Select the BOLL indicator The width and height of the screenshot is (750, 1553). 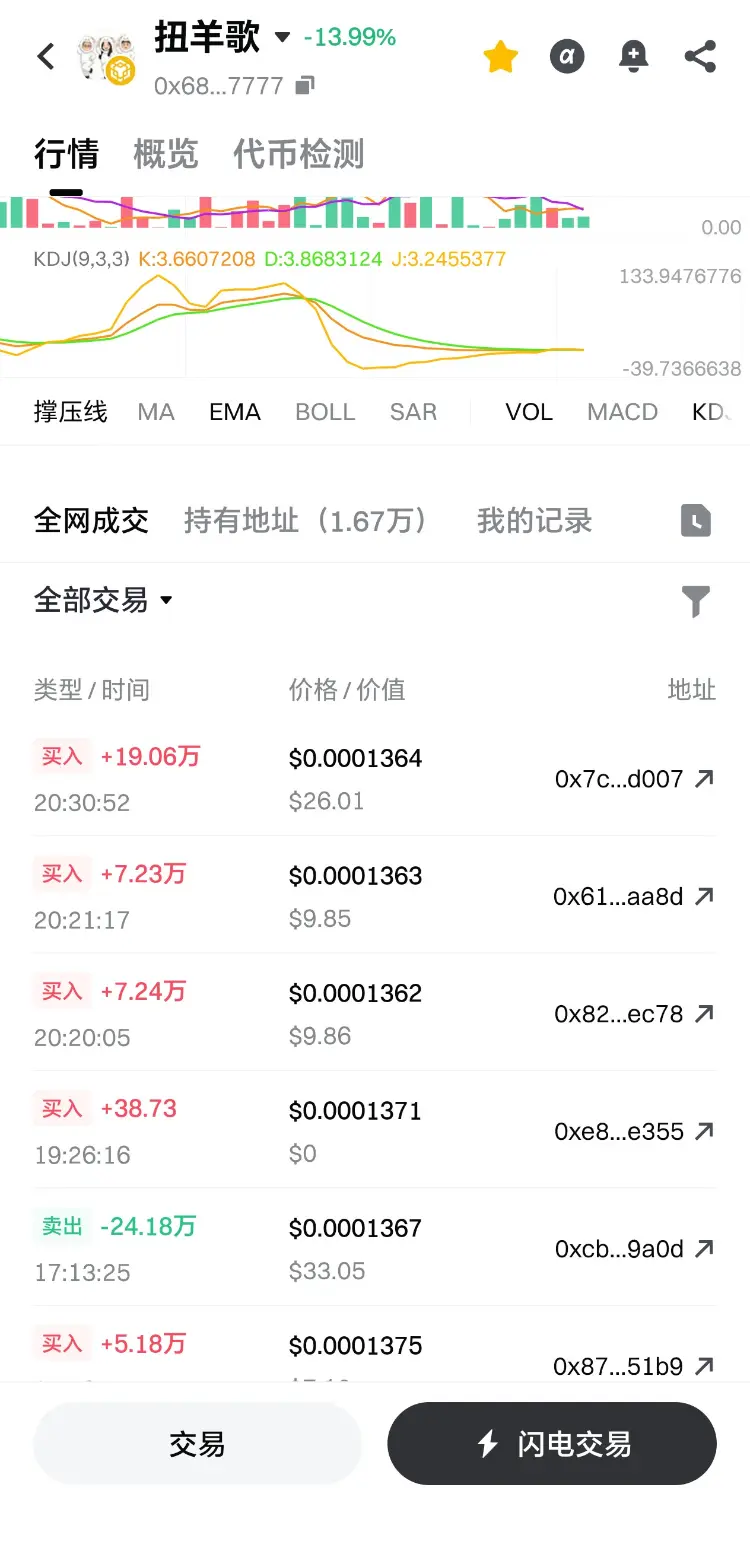pyautogui.click(x=325, y=412)
